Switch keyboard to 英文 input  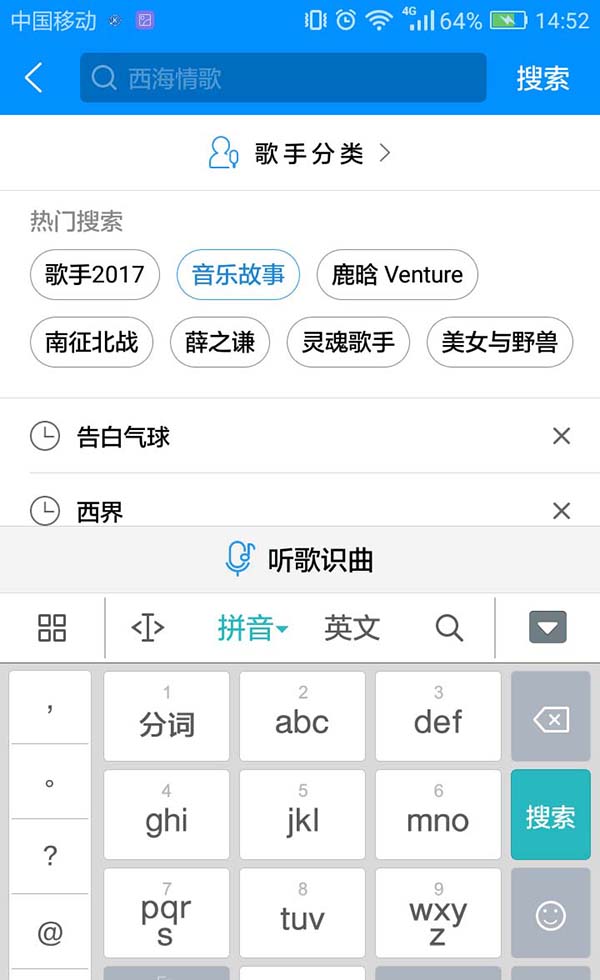352,628
